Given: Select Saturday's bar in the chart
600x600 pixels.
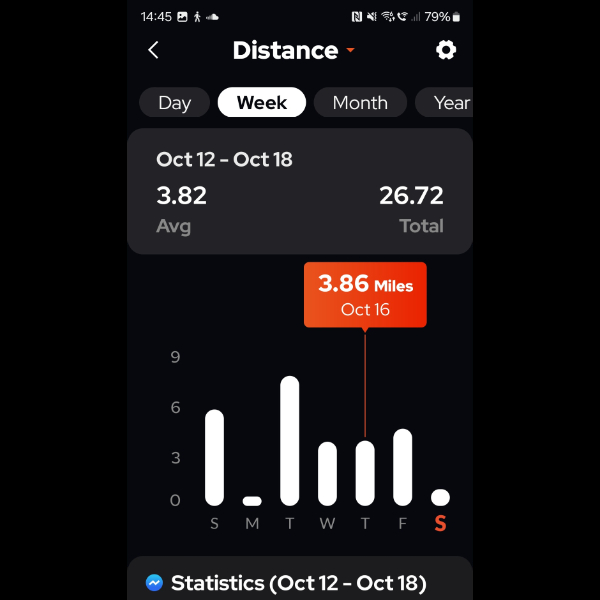Looking at the screenshot, I should click(440, 497).
